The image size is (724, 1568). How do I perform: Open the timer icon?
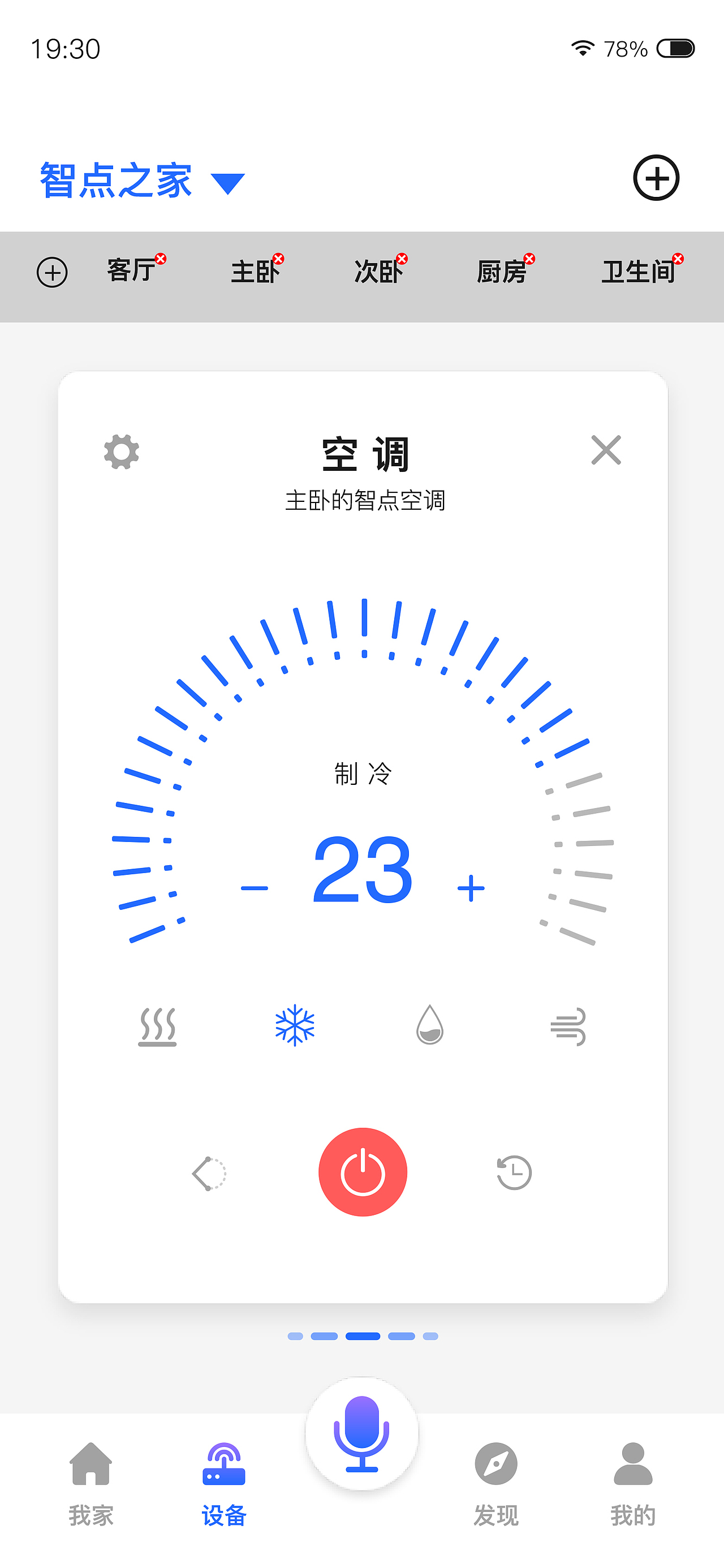click(514, 1172)
